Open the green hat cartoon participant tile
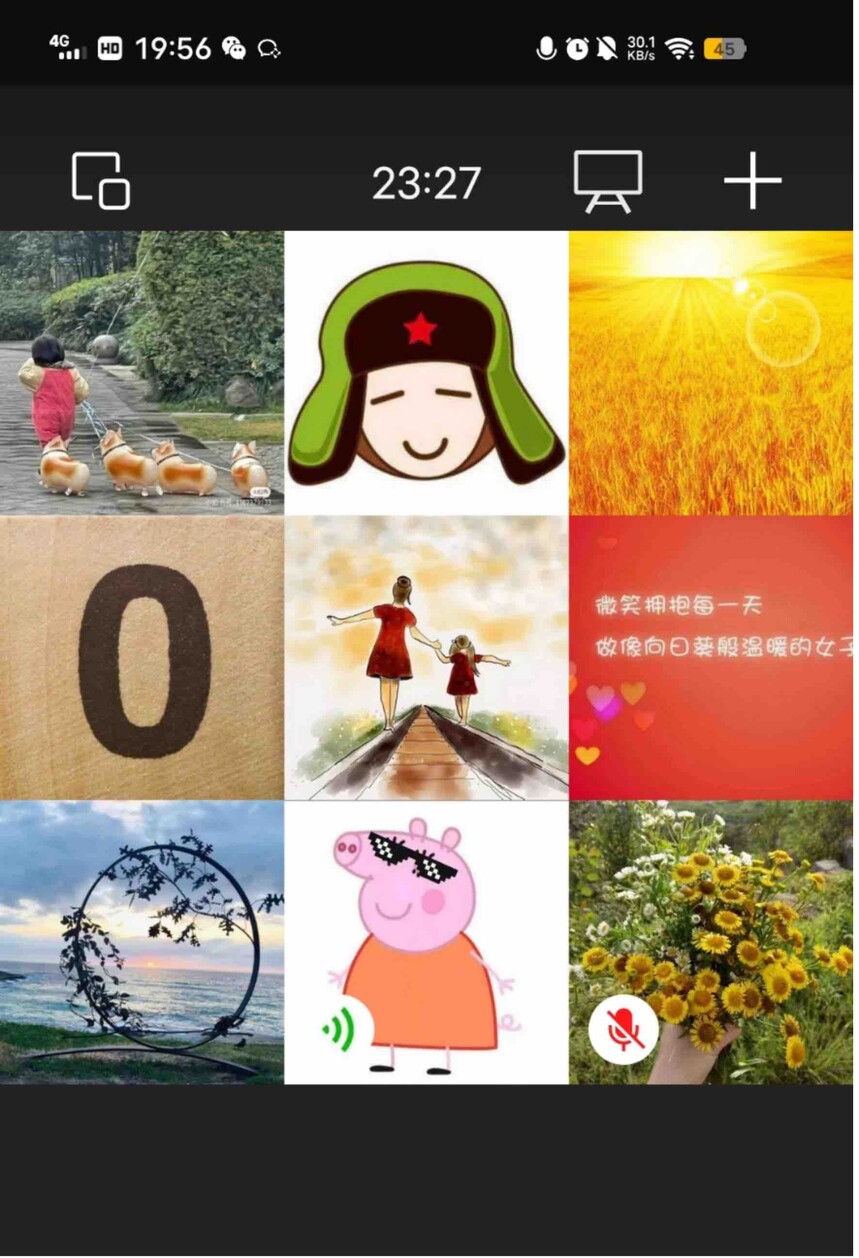Image resolution: width=859 pixels, height=1258 pixels. (x=426, y=373)
